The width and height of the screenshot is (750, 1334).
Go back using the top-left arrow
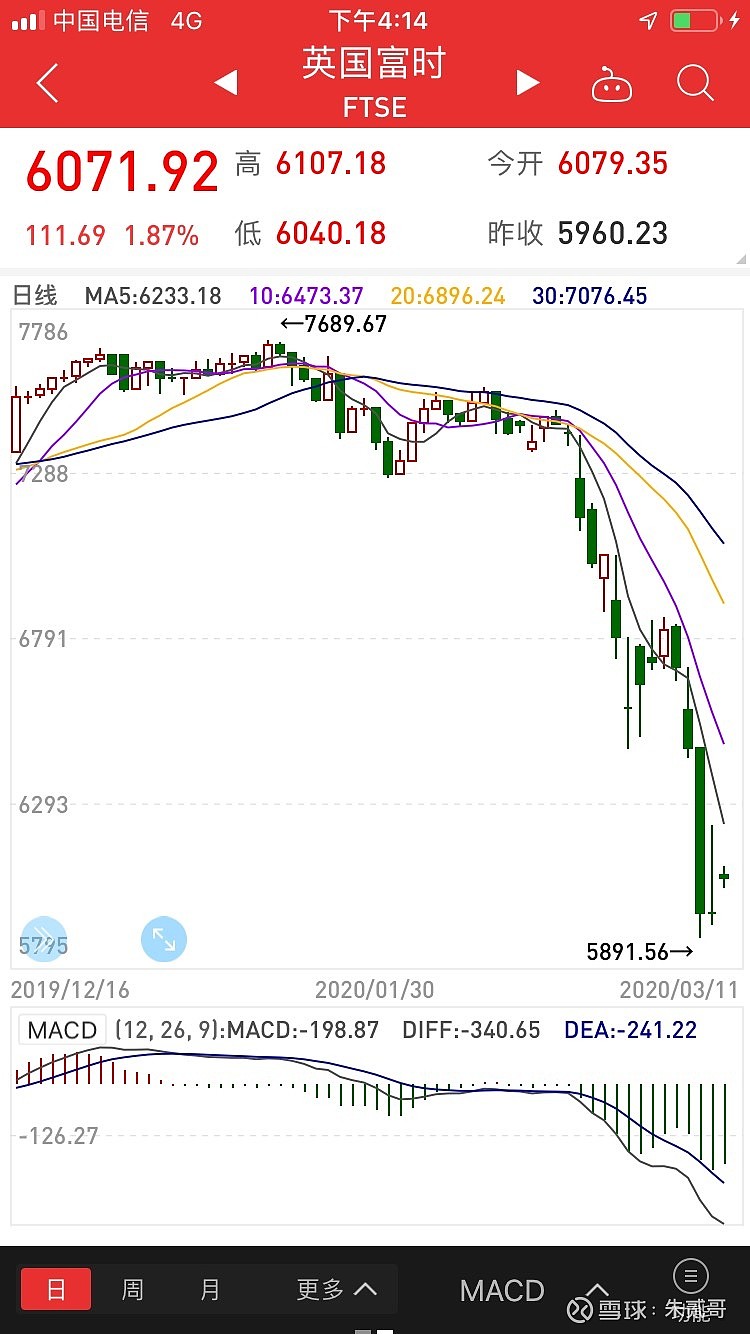(x=47, y=84)
